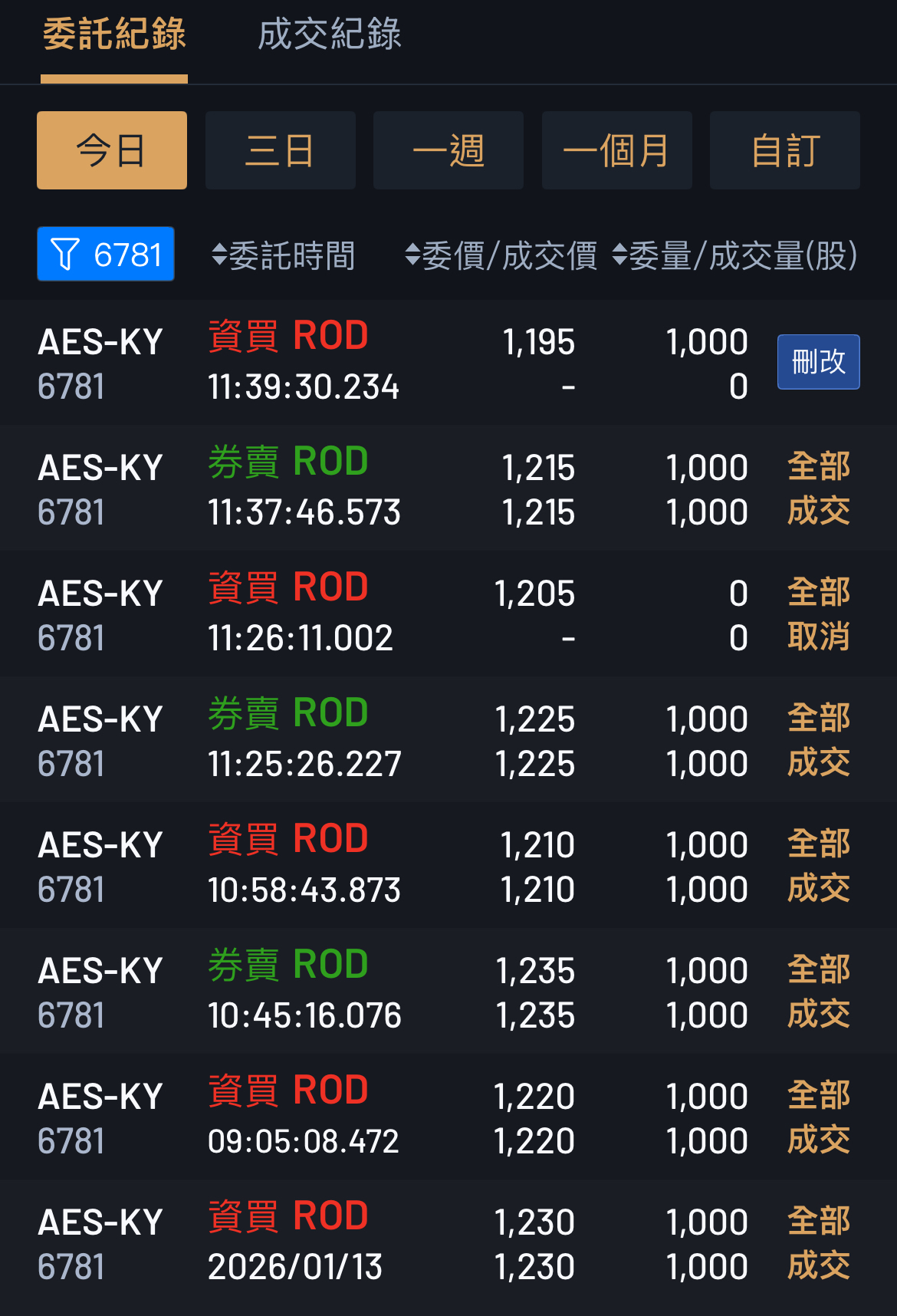Tap the 6781 stock filter chip
Screen dimensions: 897x1316
[106, 254]
